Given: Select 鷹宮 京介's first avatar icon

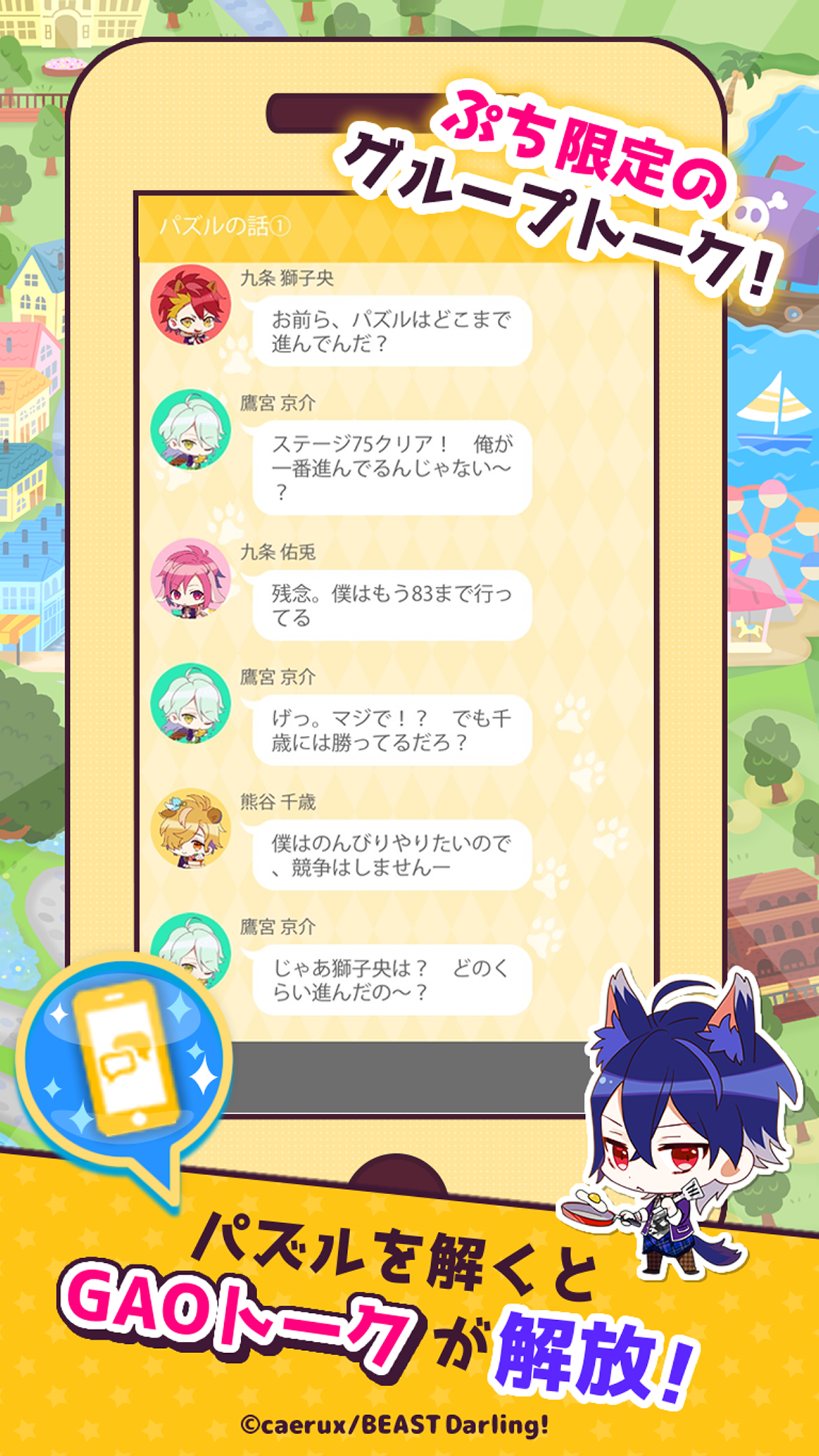Looking at the screenshot, I should coord(195,429).
